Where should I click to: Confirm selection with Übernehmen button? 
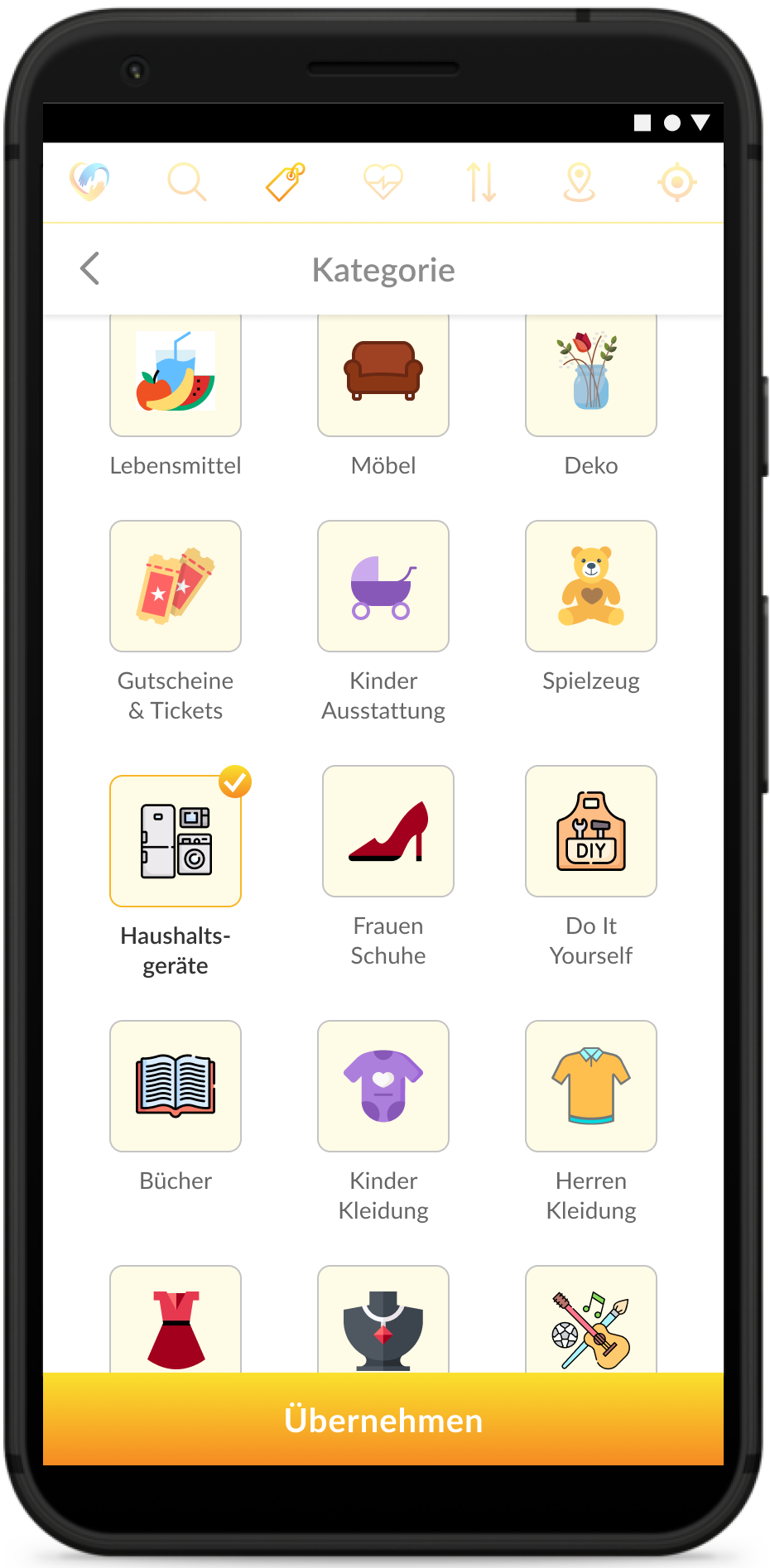point(383,1420)
